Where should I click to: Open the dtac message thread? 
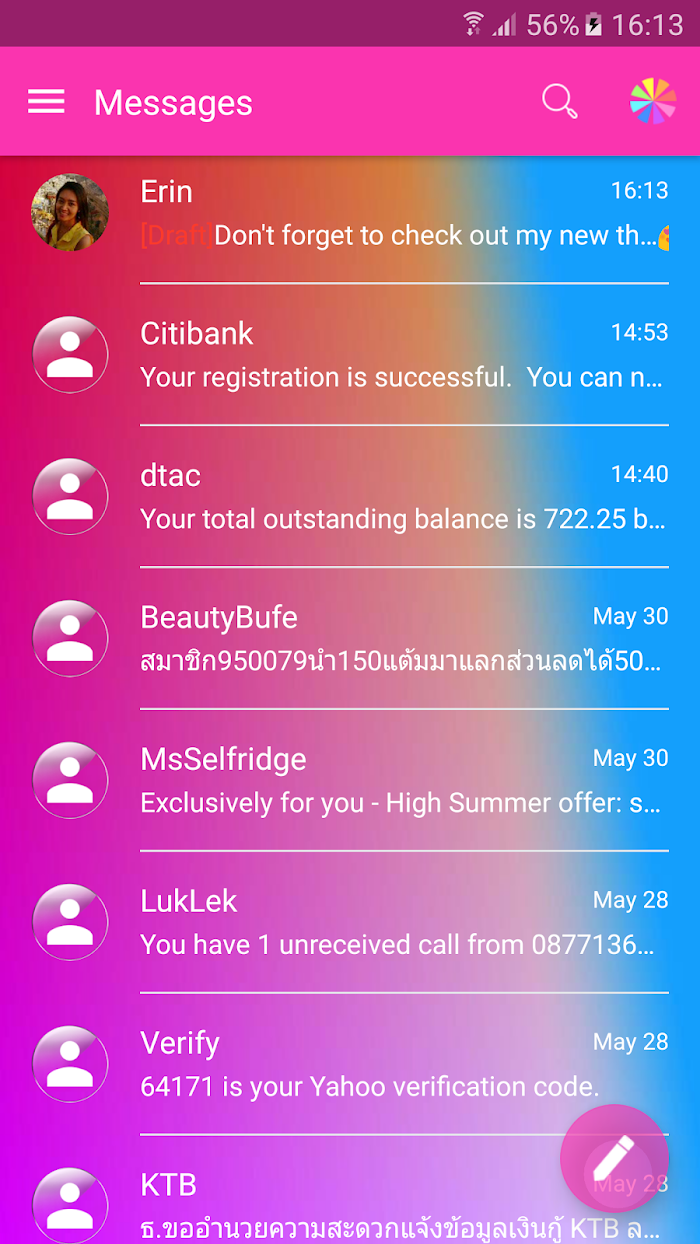click(x=350, y=497)
